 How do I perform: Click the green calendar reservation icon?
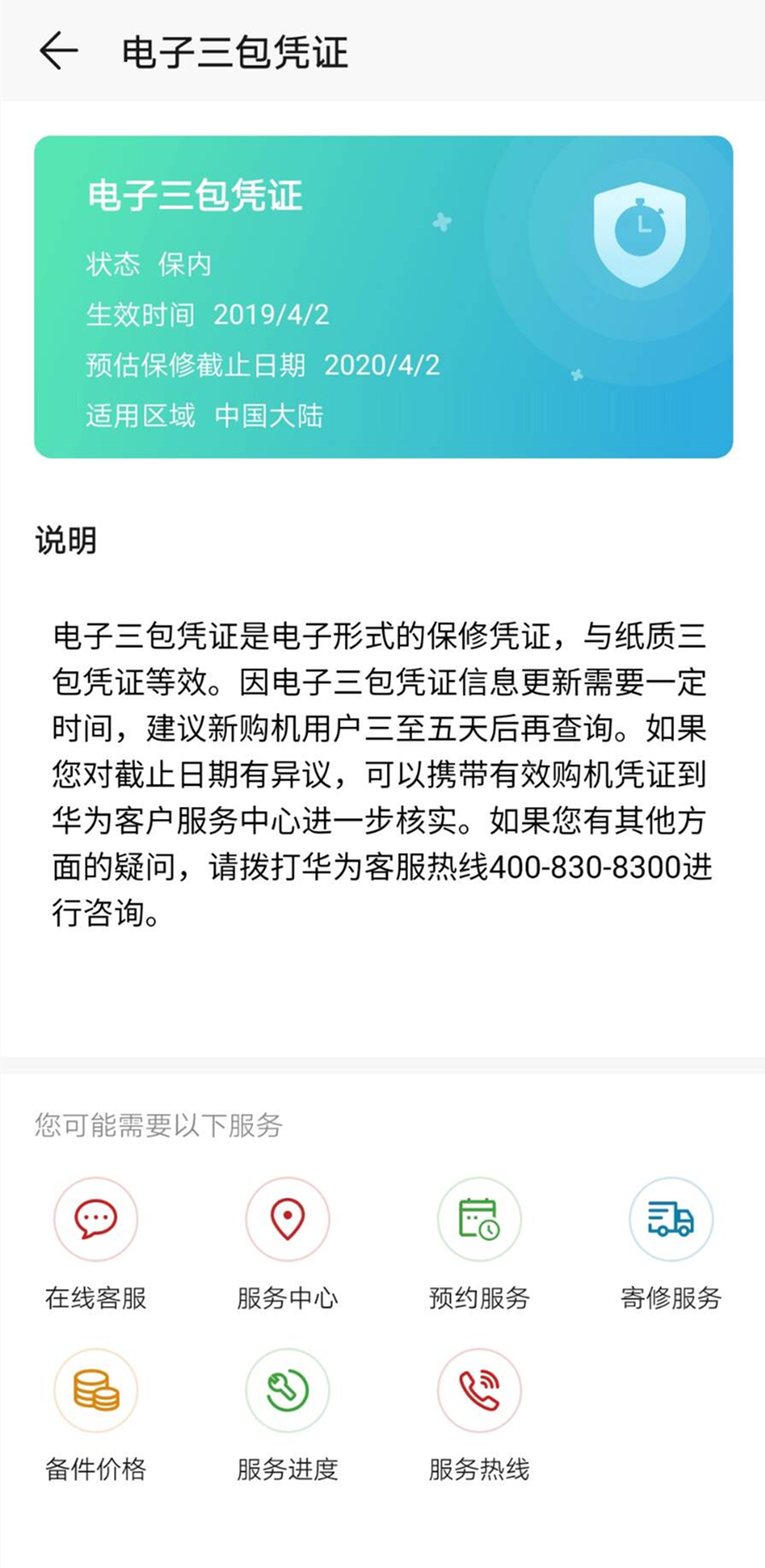[479, 1219]
